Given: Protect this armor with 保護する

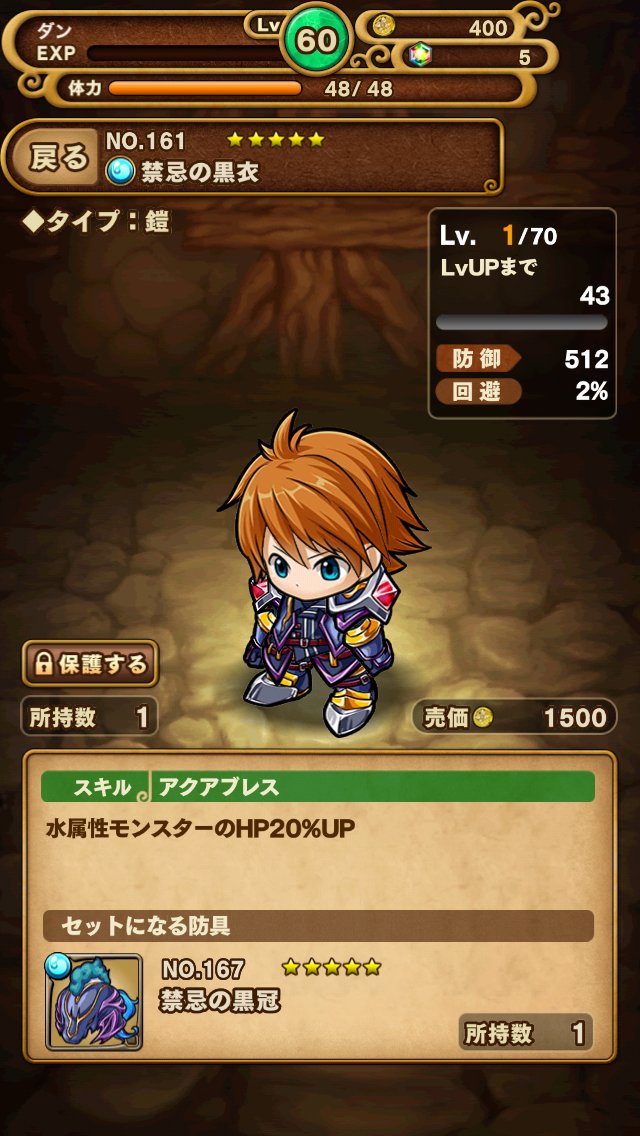Looking at the screenshot, I should [x=90, y=663].
